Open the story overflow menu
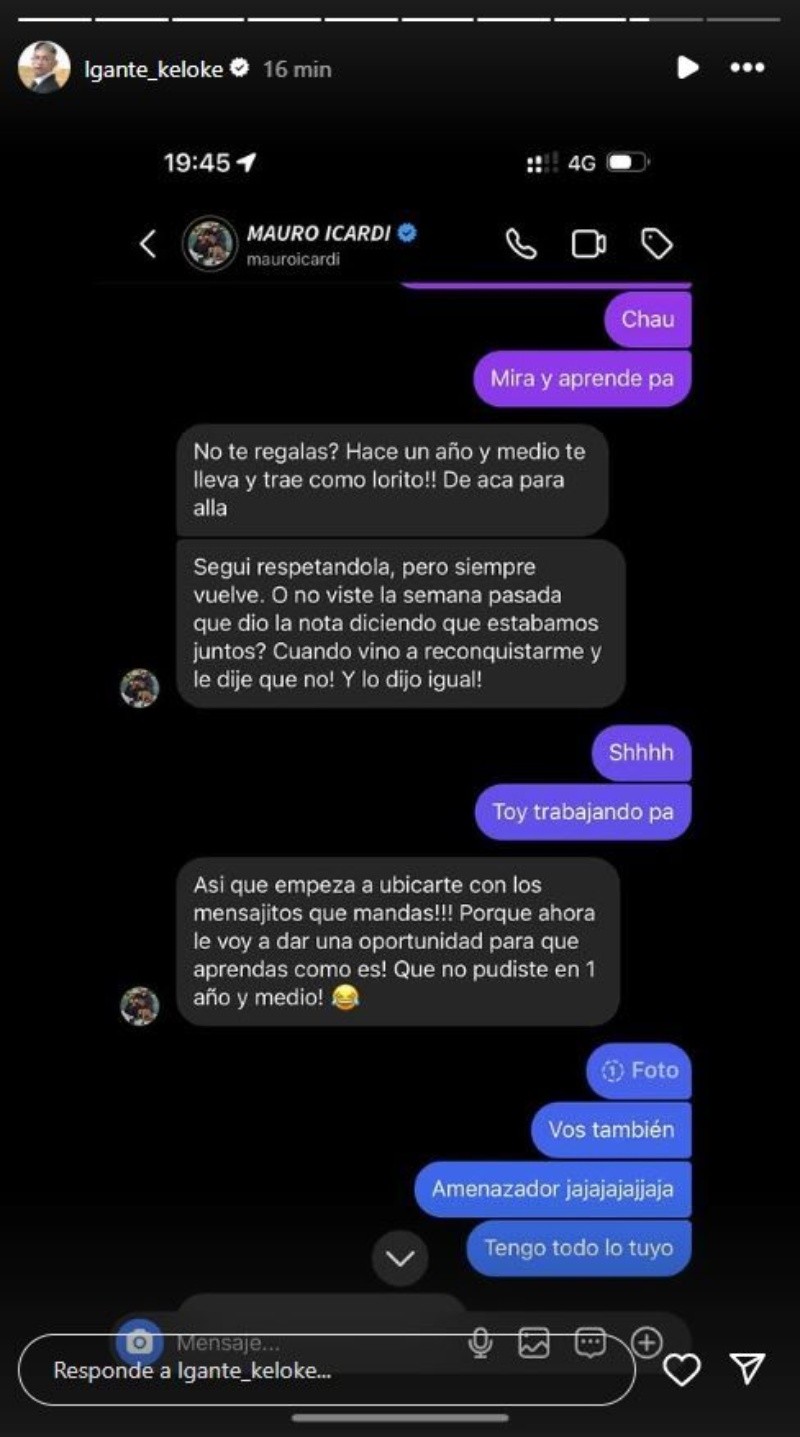This screenshot has width=800, height=1437. pos(747,68)
